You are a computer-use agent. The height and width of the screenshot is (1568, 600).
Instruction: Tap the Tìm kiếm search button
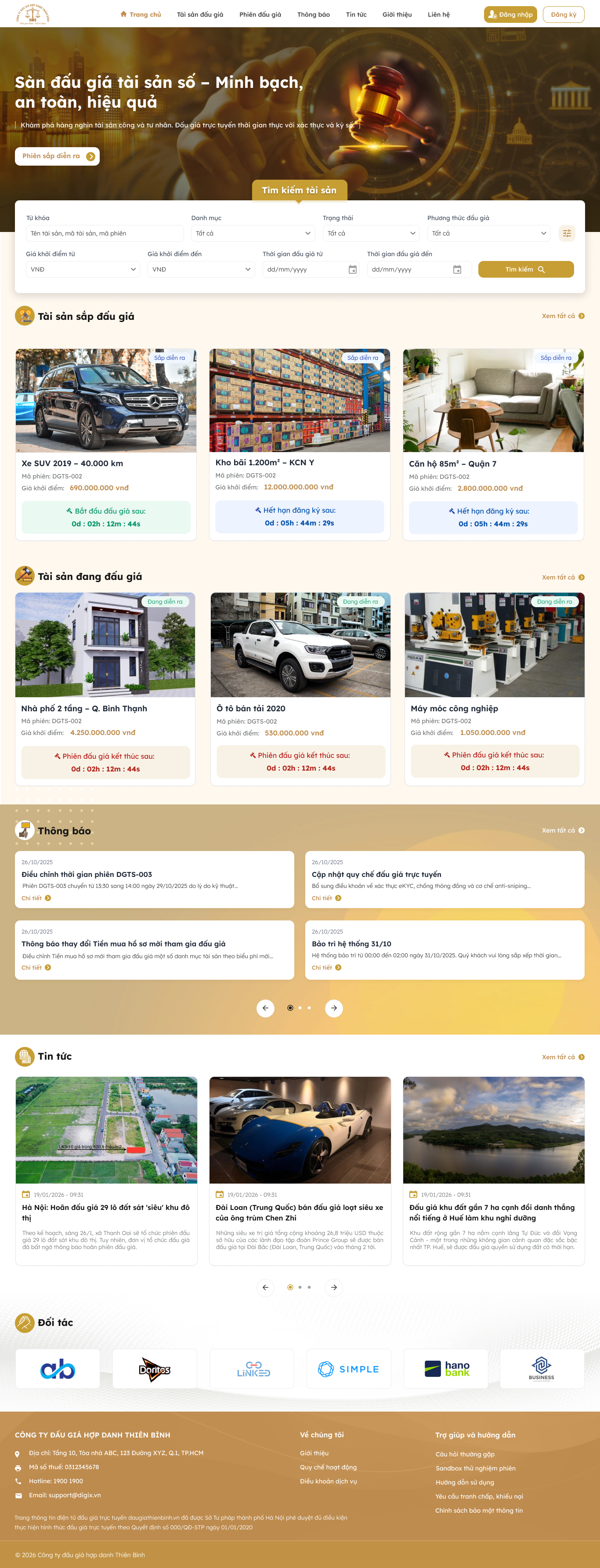[x=525, y=270]
